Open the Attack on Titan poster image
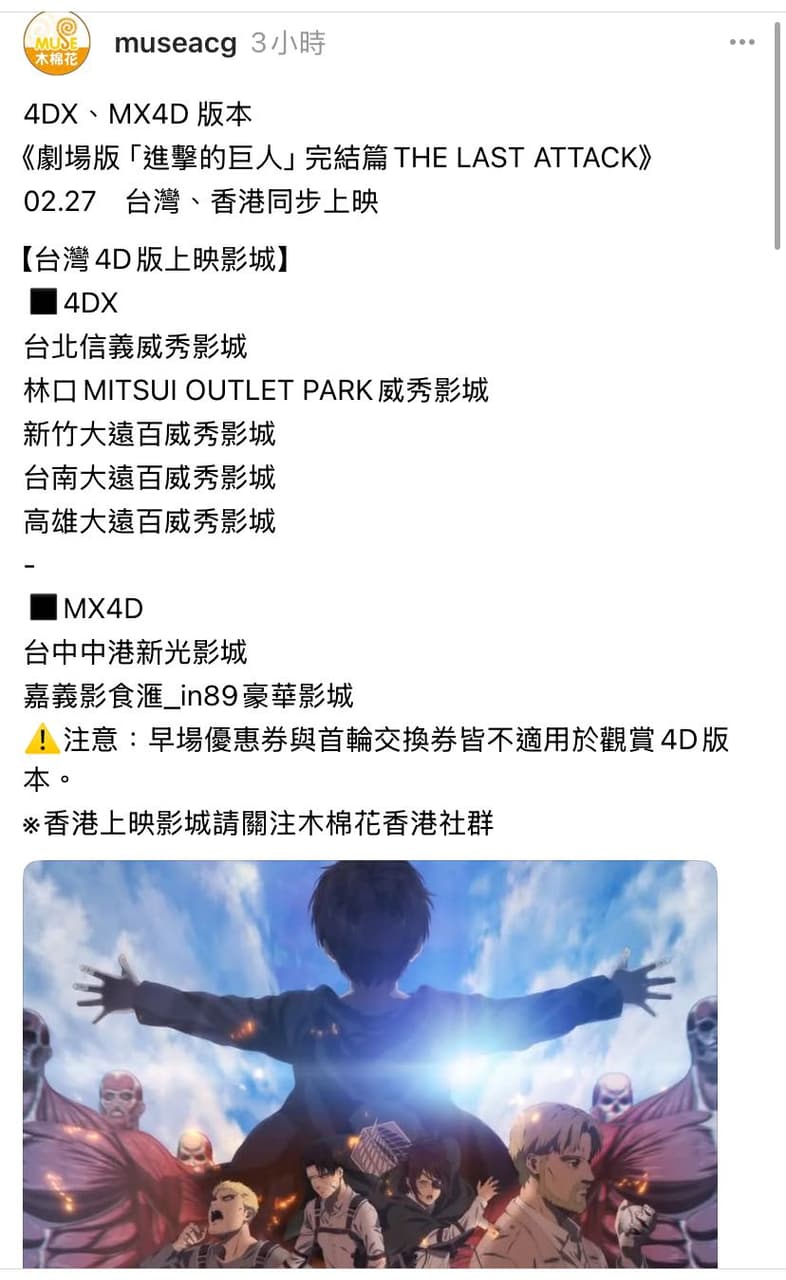Viewport: 786px width, 1280px height. 370,1063
